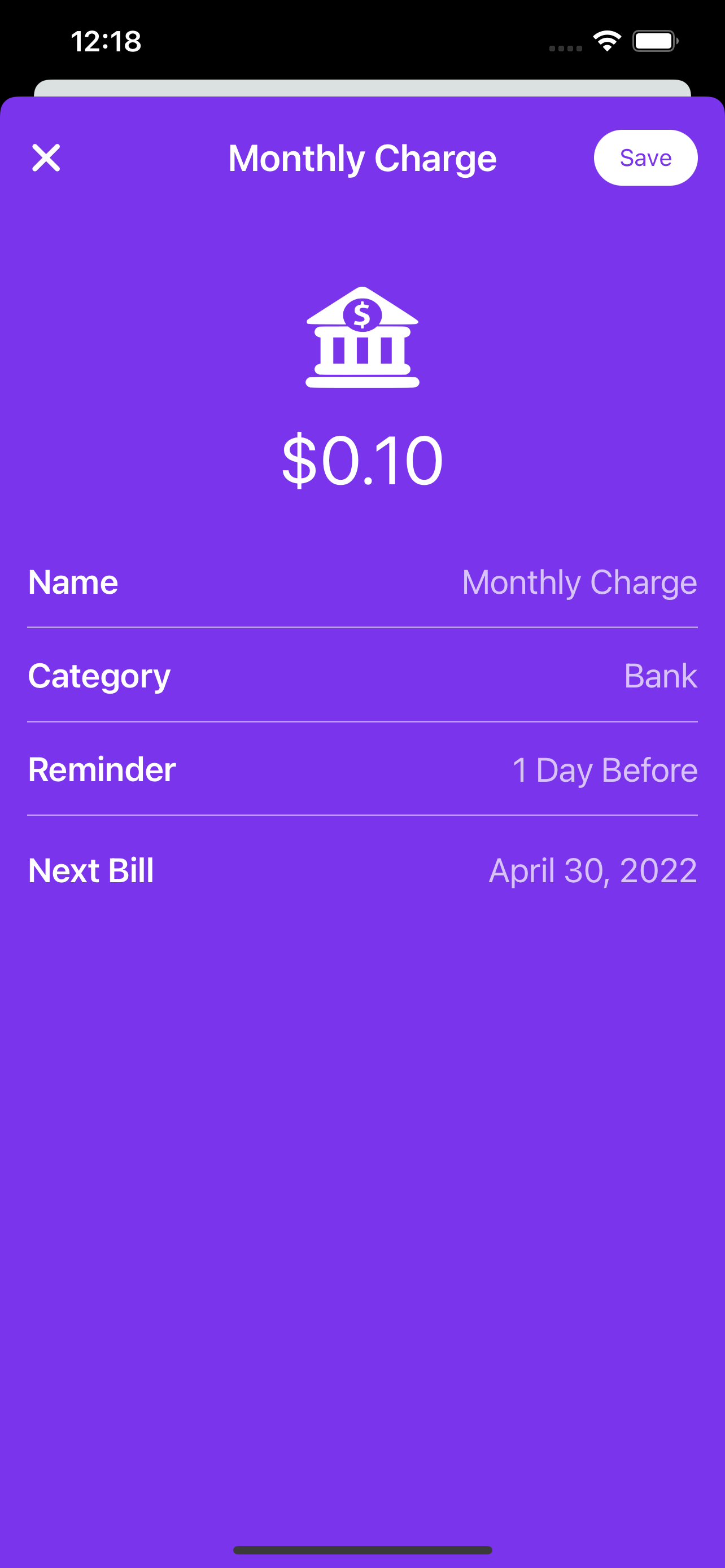The width and height of the screenshot is (725, 1568).
Task: Pick the Next Bill date
Action: tap(592, 870)
